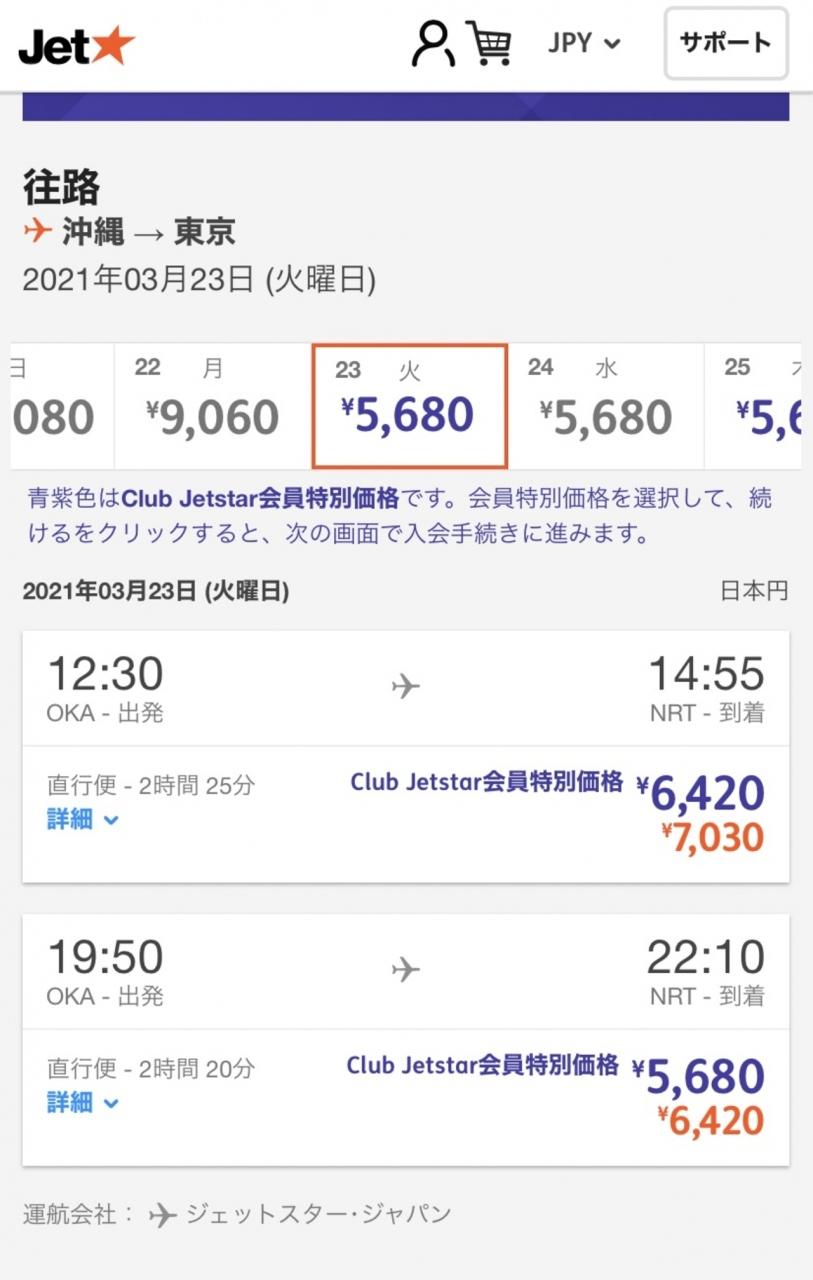
Task: Select the 24 水 date at ¥5,680
Action: pyautogui.click(x=605, y=406)
